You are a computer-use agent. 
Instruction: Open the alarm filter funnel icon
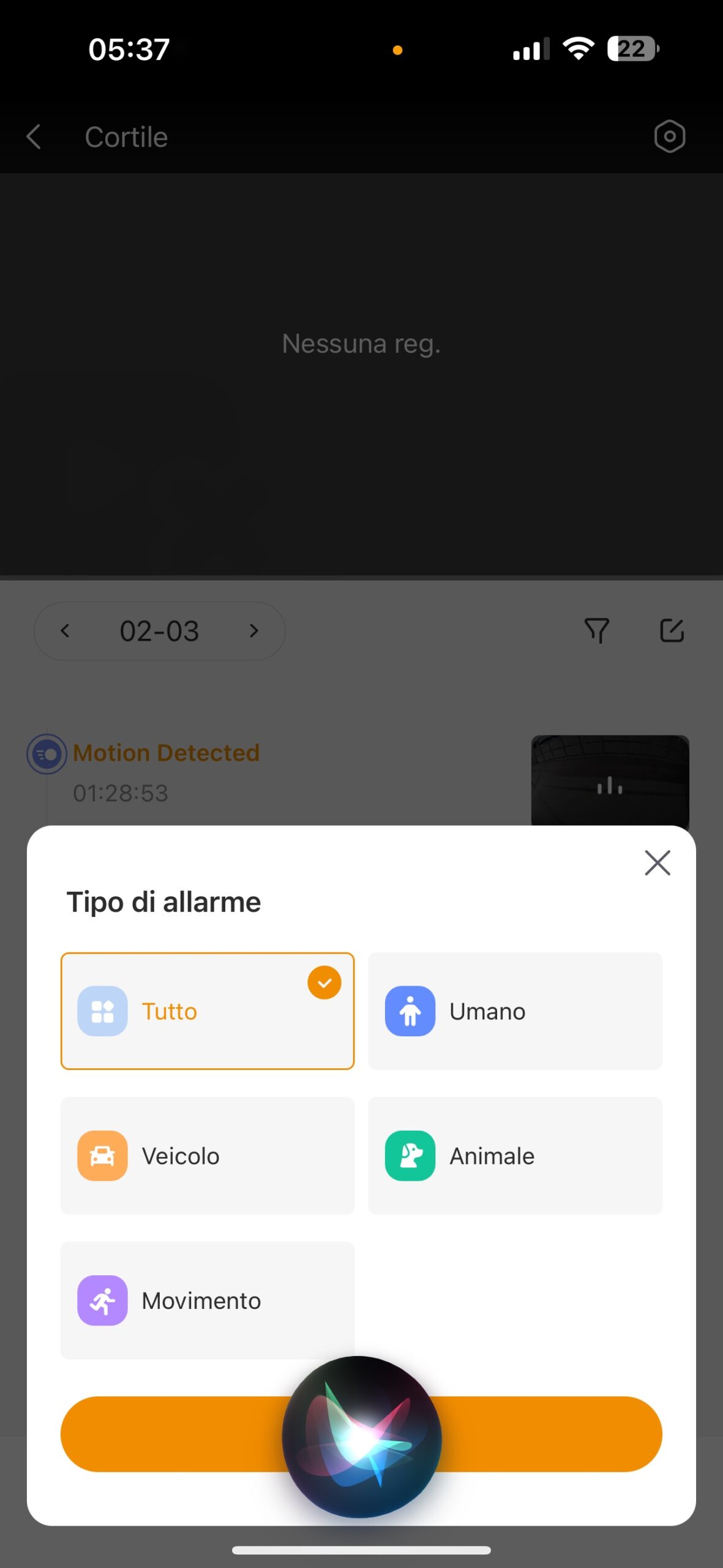pos(596,630)
